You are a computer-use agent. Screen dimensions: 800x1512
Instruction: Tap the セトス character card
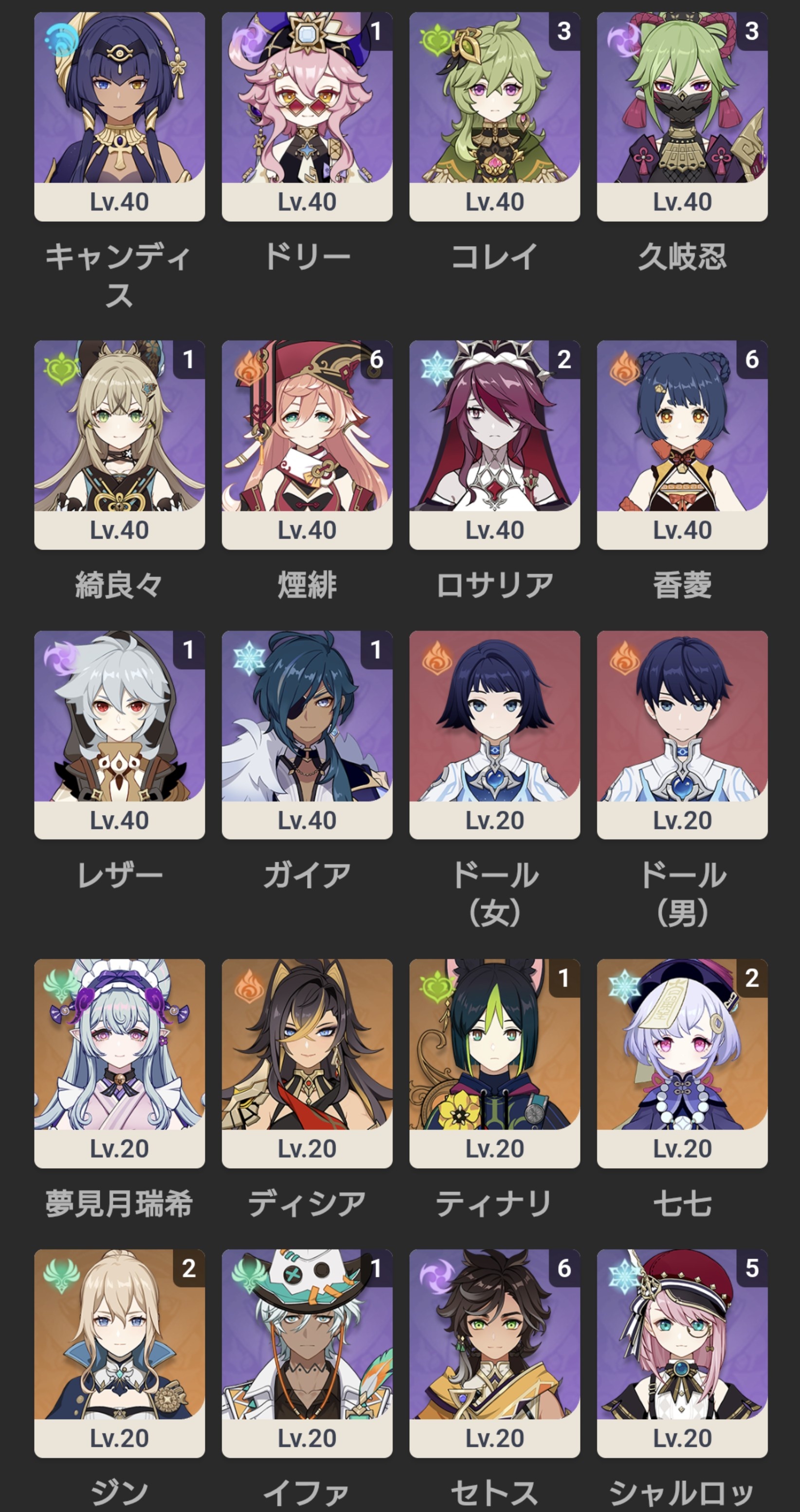click(x=494, y=1352)
